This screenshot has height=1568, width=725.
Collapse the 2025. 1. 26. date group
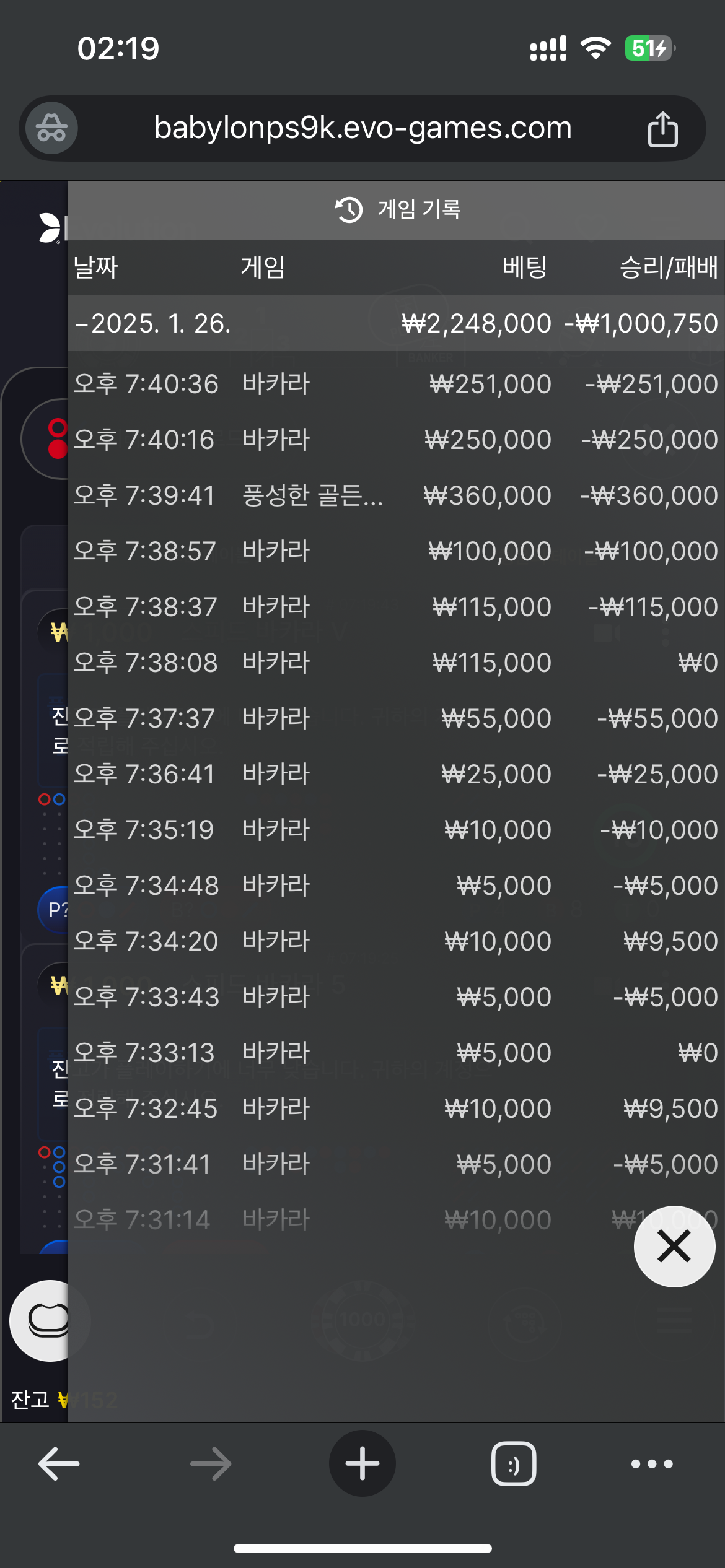tap(152, 323)
